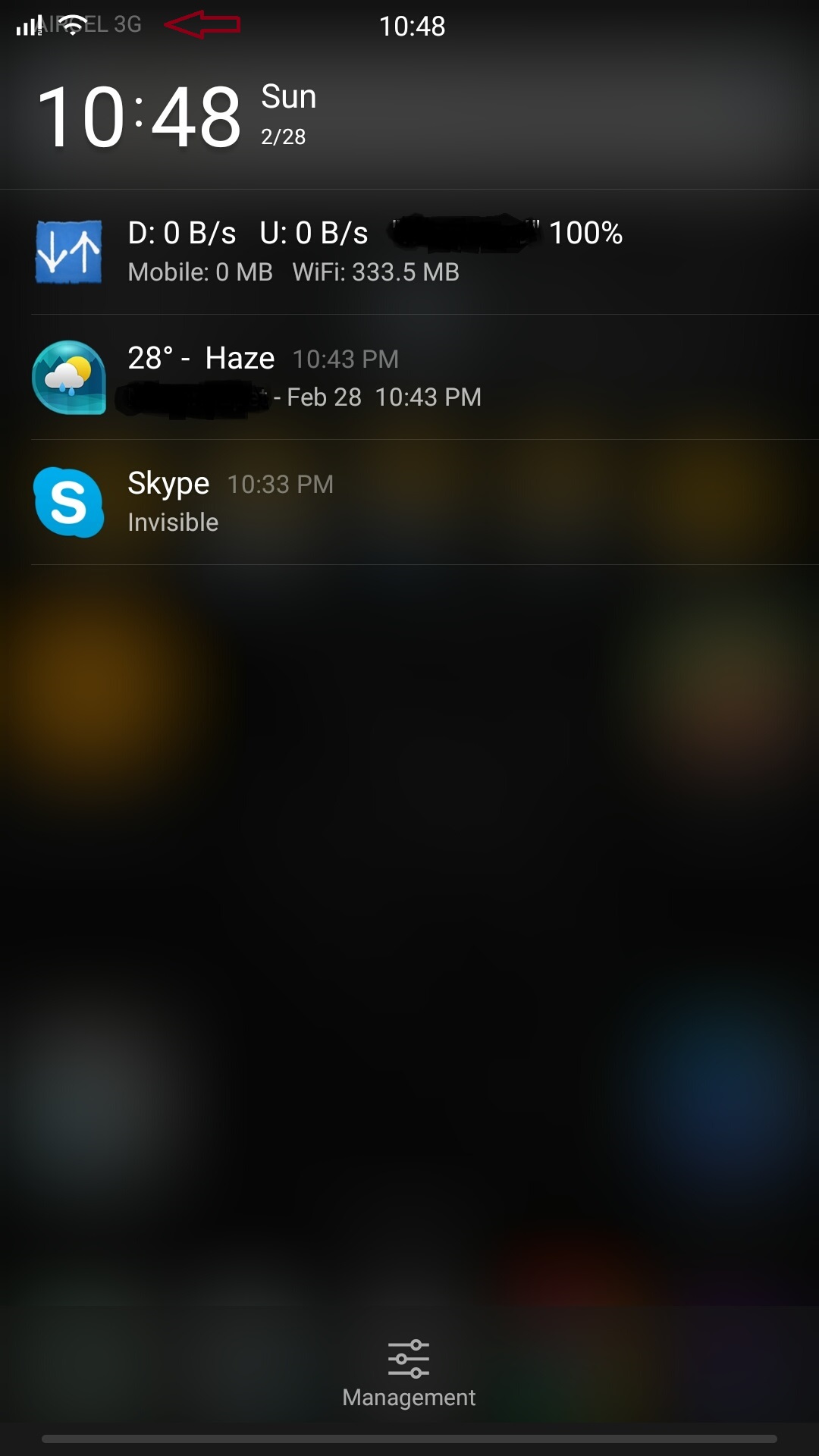Viewport: 819px width, 1456px height.
Task: Open the network speed D/U notification
Action: click(x=409, y=252)
